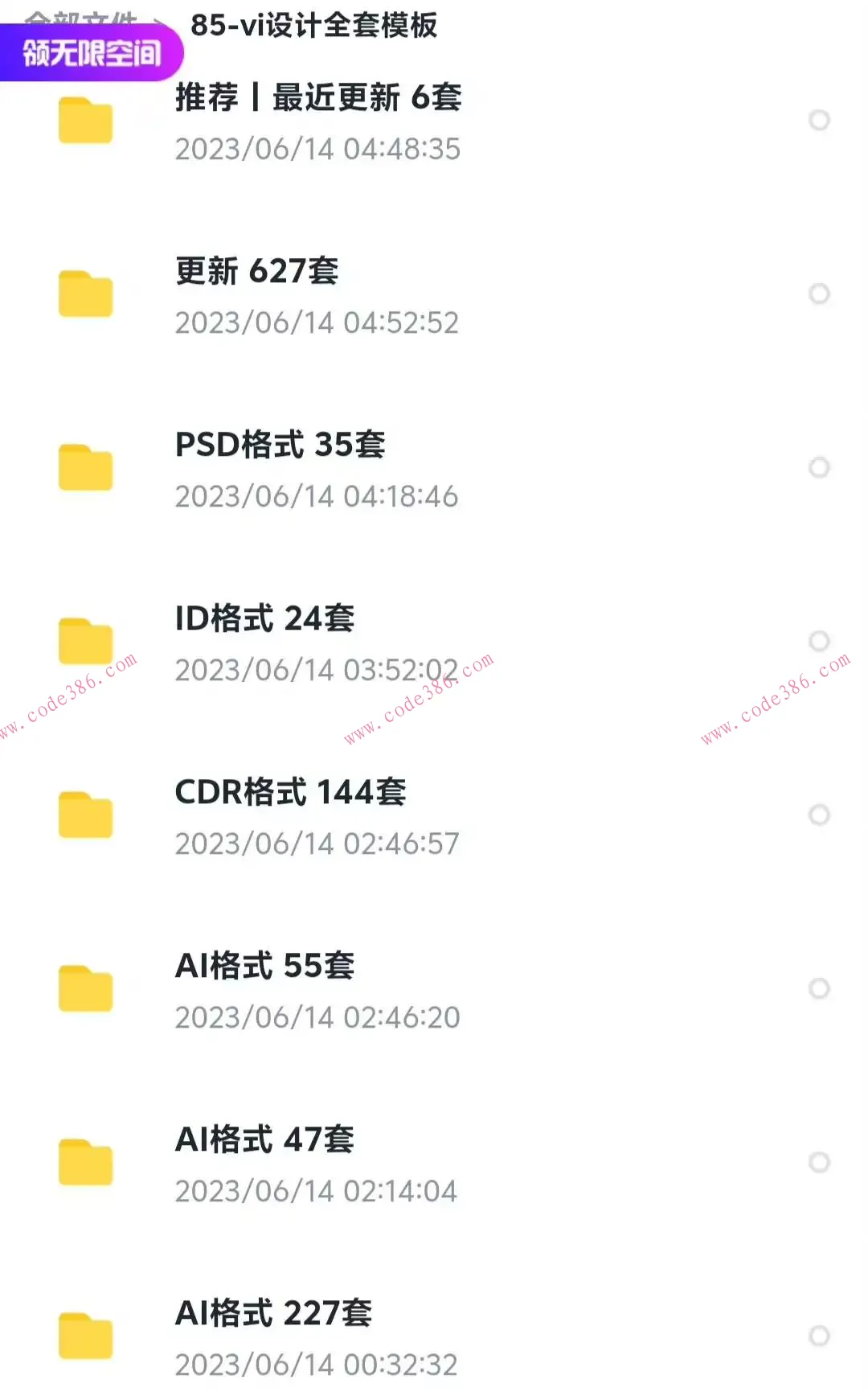Open the AI格式 55套 folder icon
This screenshot has height=1396, width=868.
(86, 989)
